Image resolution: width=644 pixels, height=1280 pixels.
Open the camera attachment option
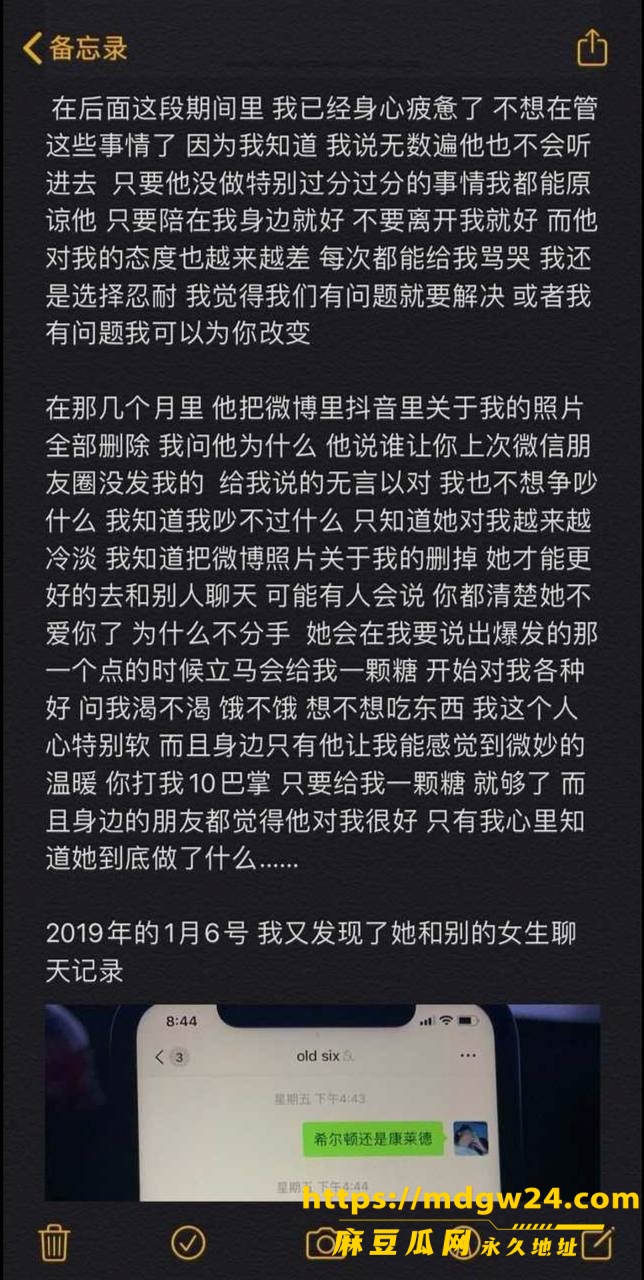tap(324, 1243)
